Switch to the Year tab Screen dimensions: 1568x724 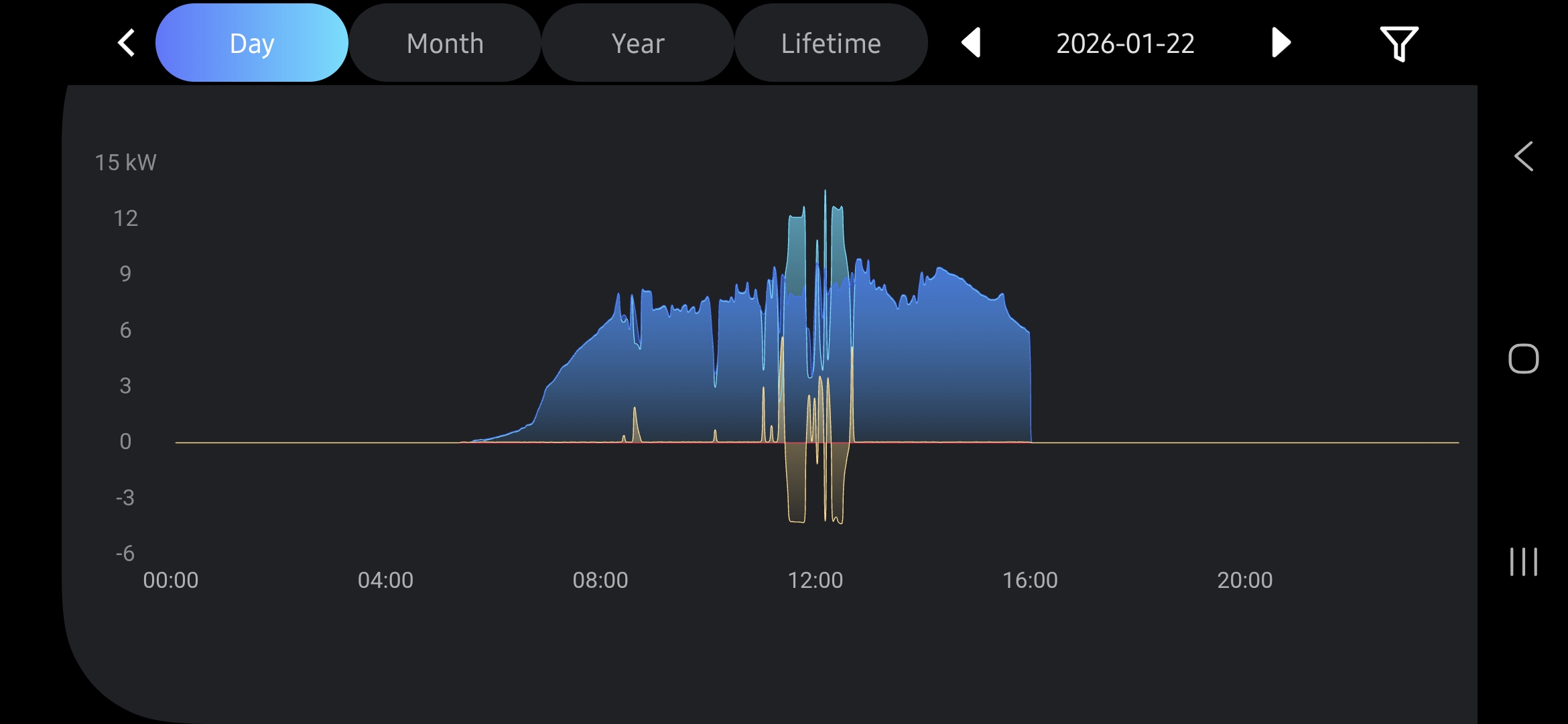point(638,43)
